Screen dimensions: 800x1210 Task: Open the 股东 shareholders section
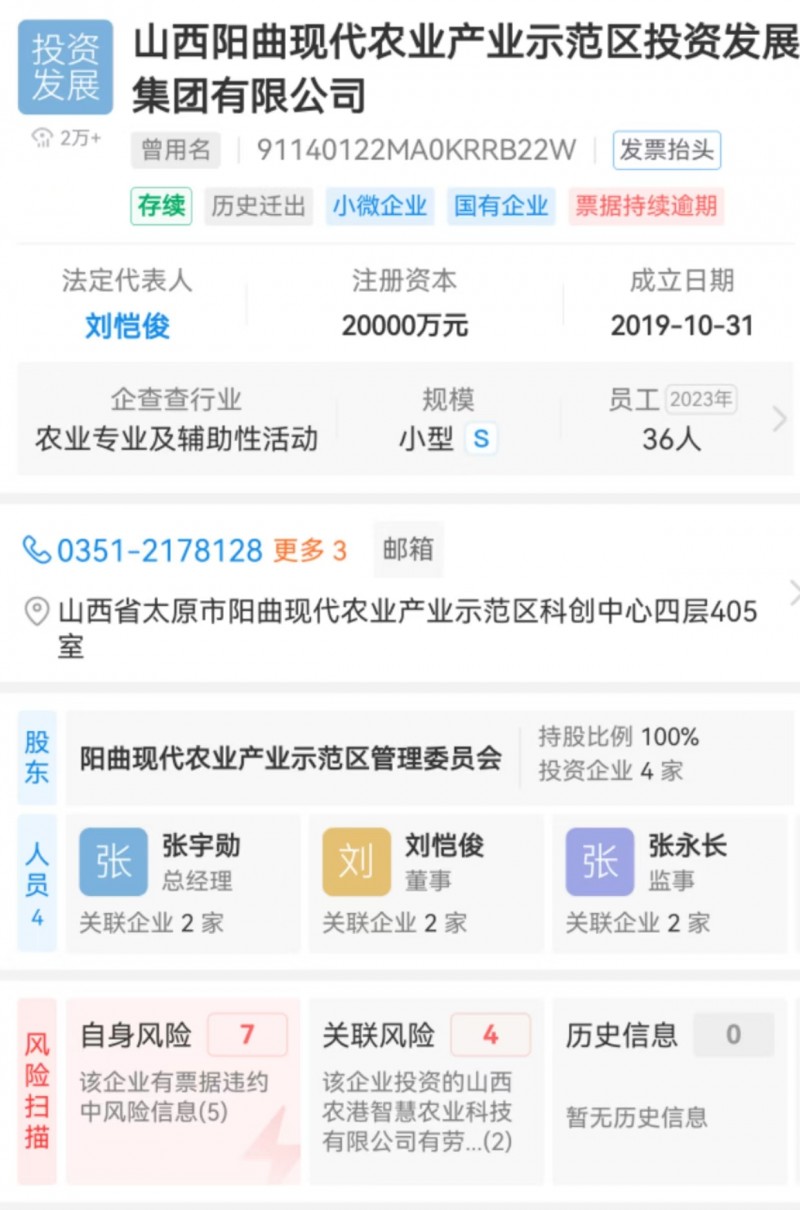click(37, 758)
